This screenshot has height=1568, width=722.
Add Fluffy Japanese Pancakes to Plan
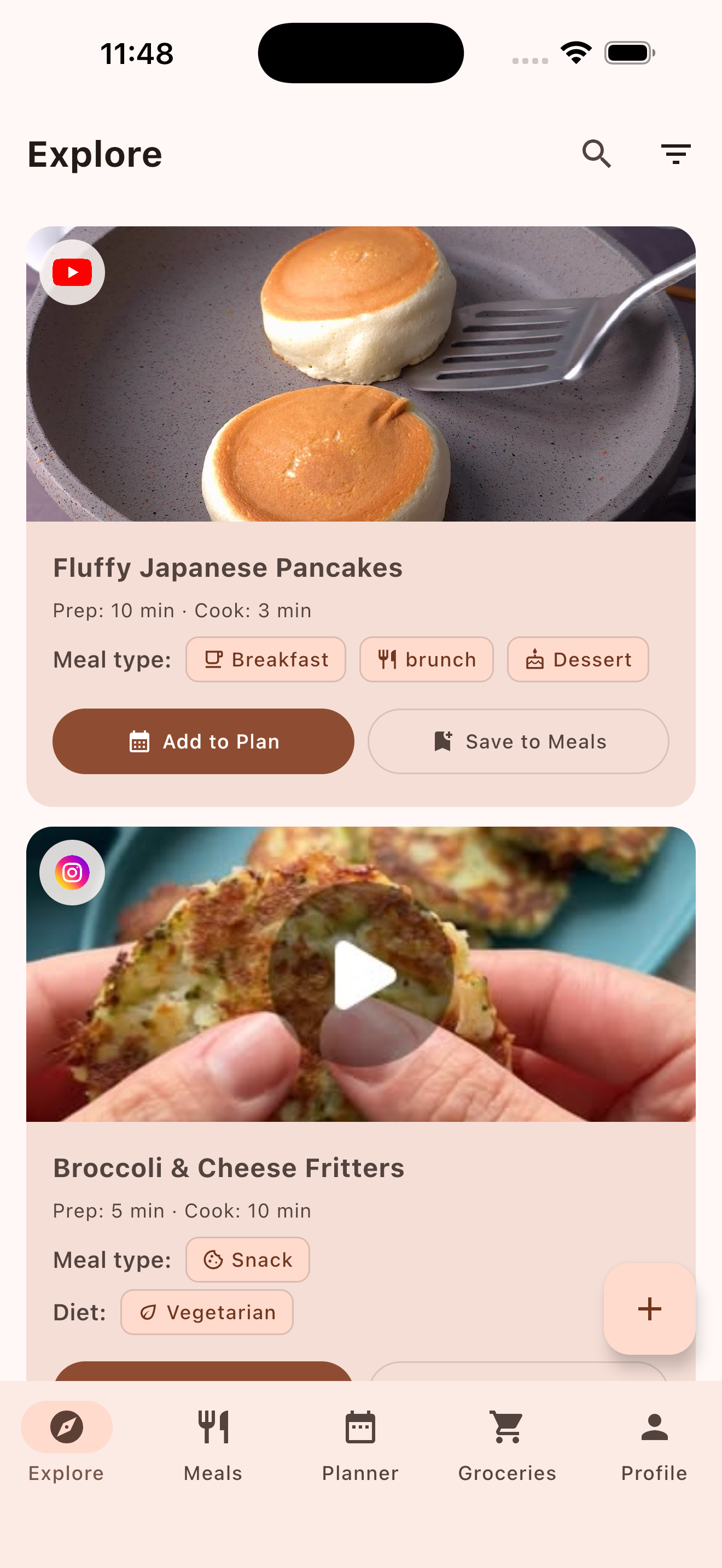coord(203,741)
